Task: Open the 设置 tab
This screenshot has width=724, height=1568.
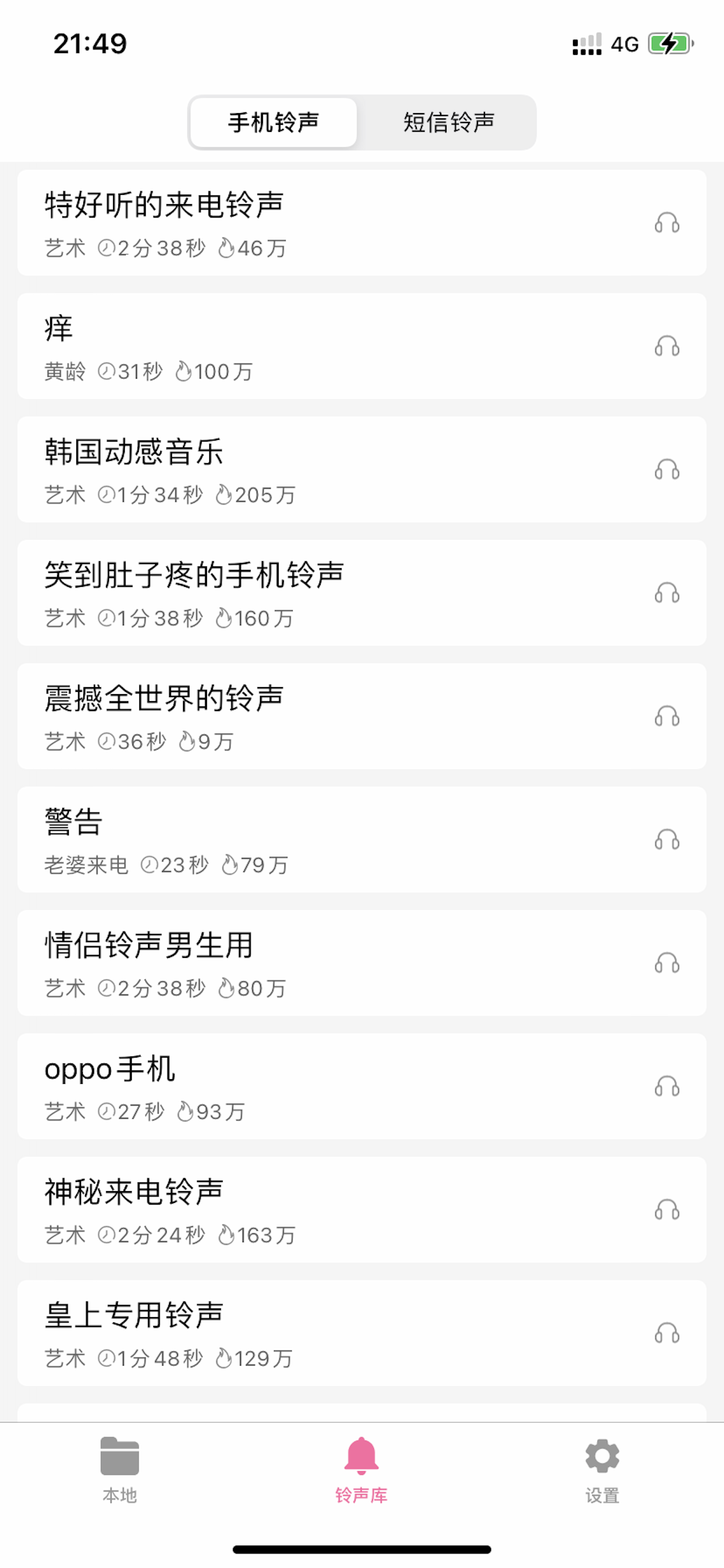Action: [x=602, y=1471]
